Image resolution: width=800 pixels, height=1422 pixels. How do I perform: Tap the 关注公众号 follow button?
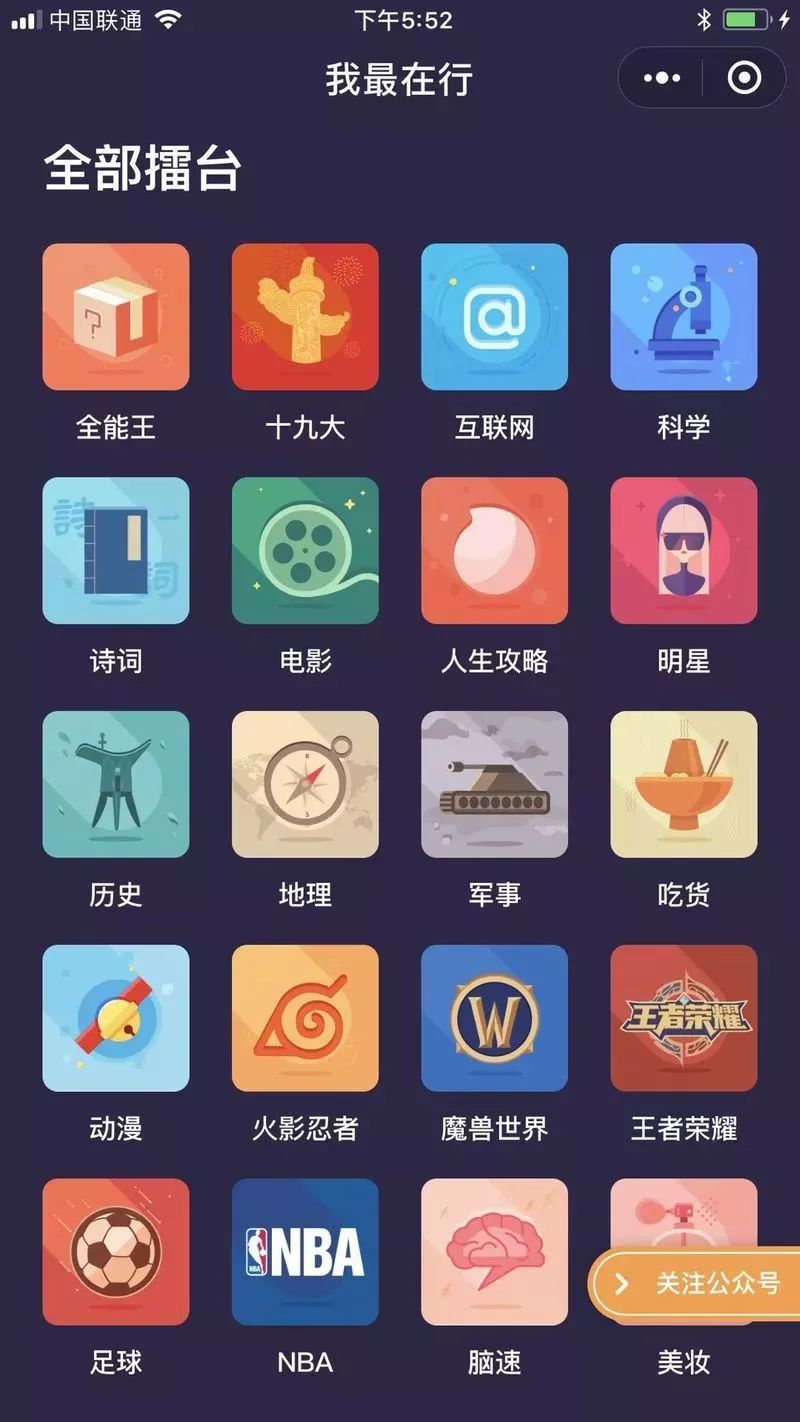click(x=695, y=1283)
